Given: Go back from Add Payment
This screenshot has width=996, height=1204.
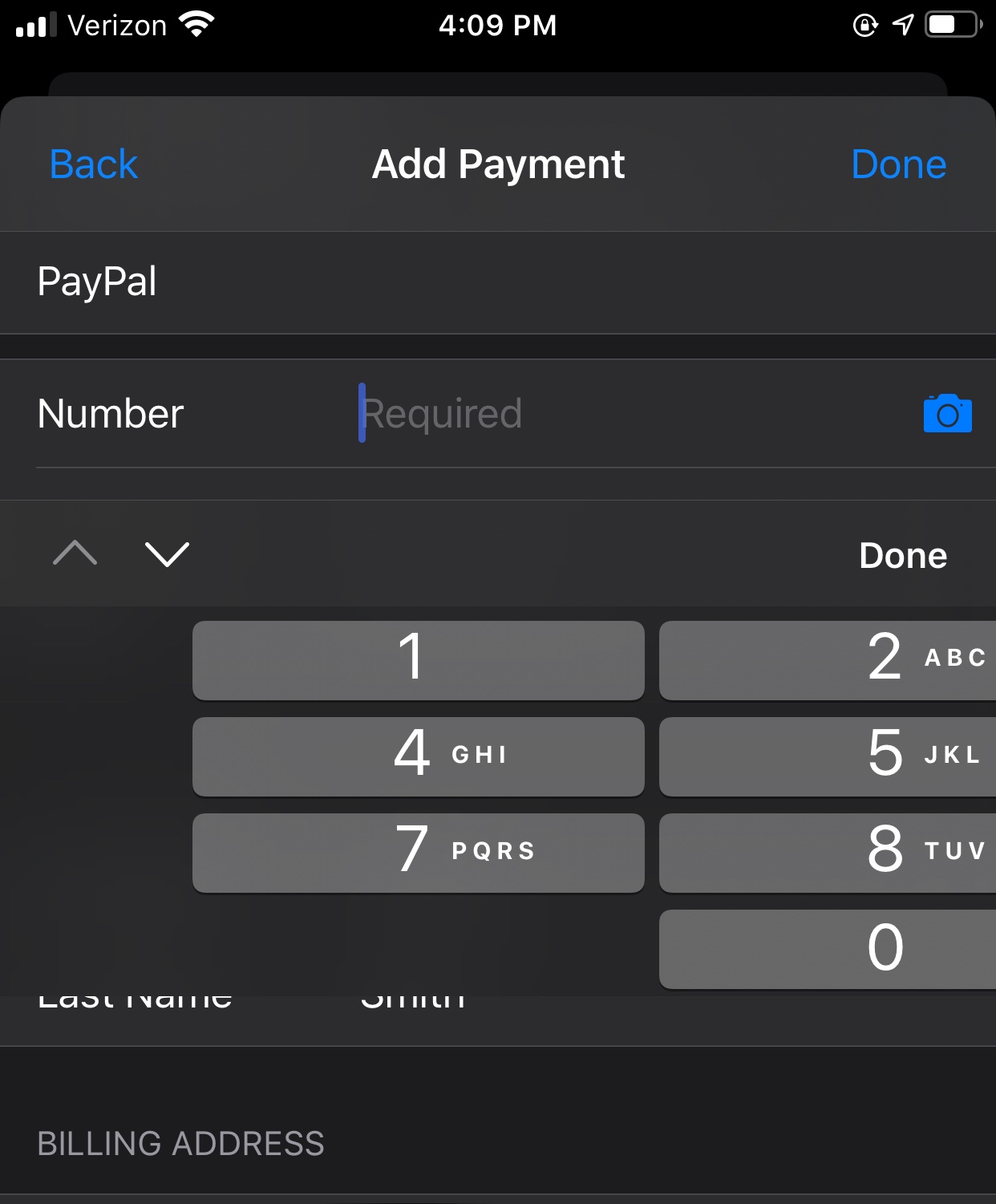Looking at the screenshot, I should pos(93,164).
